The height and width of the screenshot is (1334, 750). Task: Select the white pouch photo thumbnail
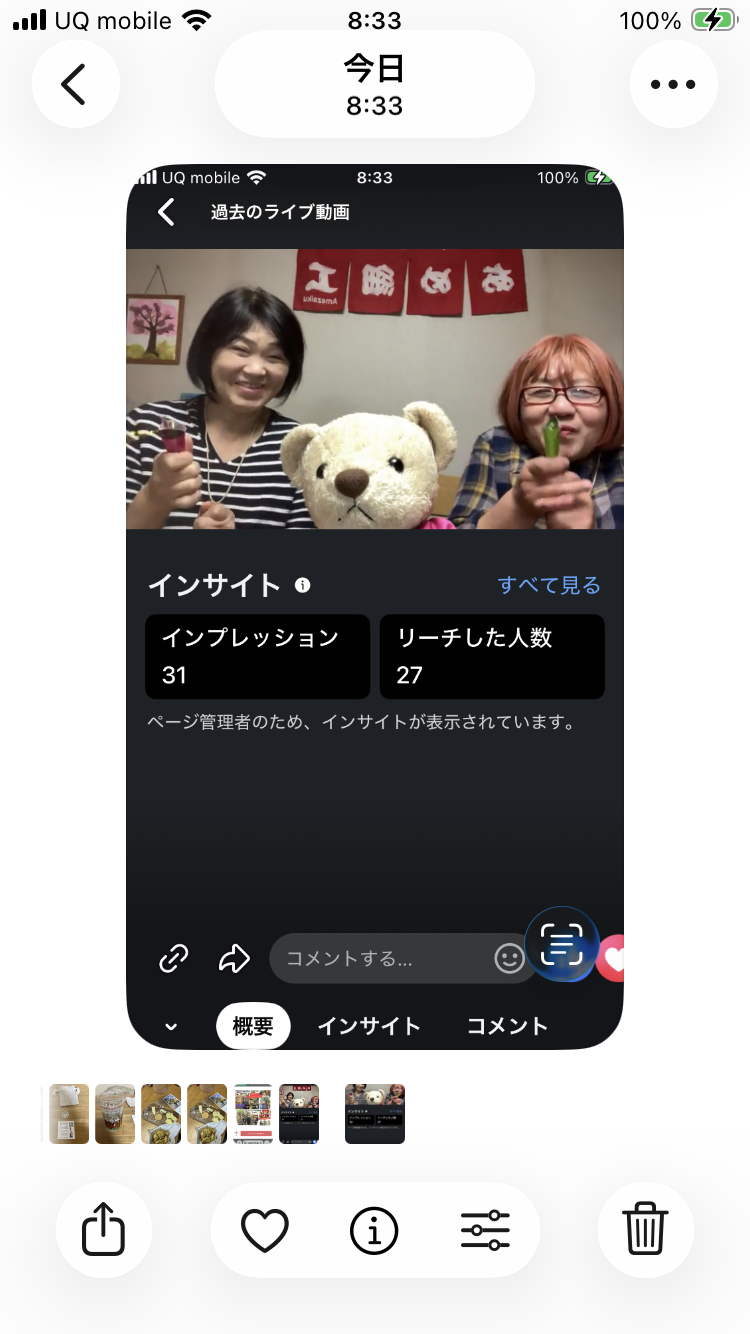[x=69, y=1113]
